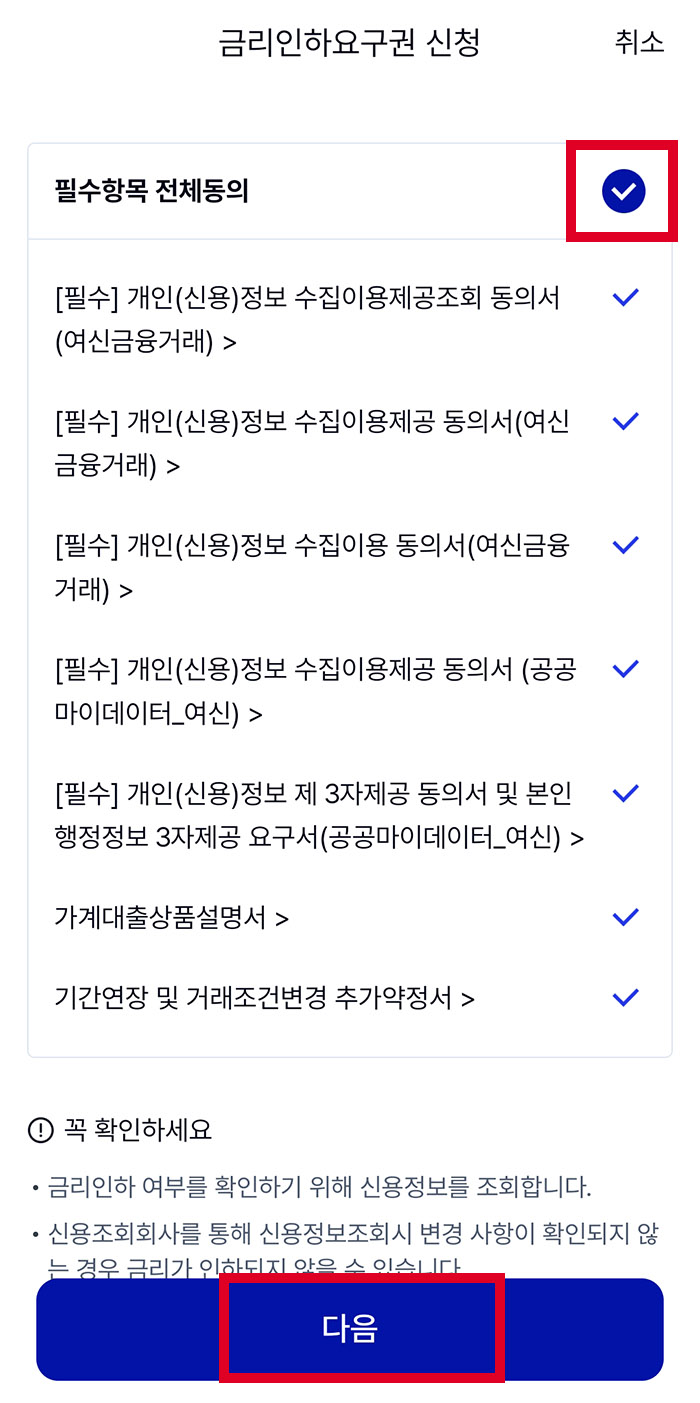700x1403 pixels.
Task: Open 수집이용제공 동의서 (공공마이데이터_여신)
Action: pos(315,691)
